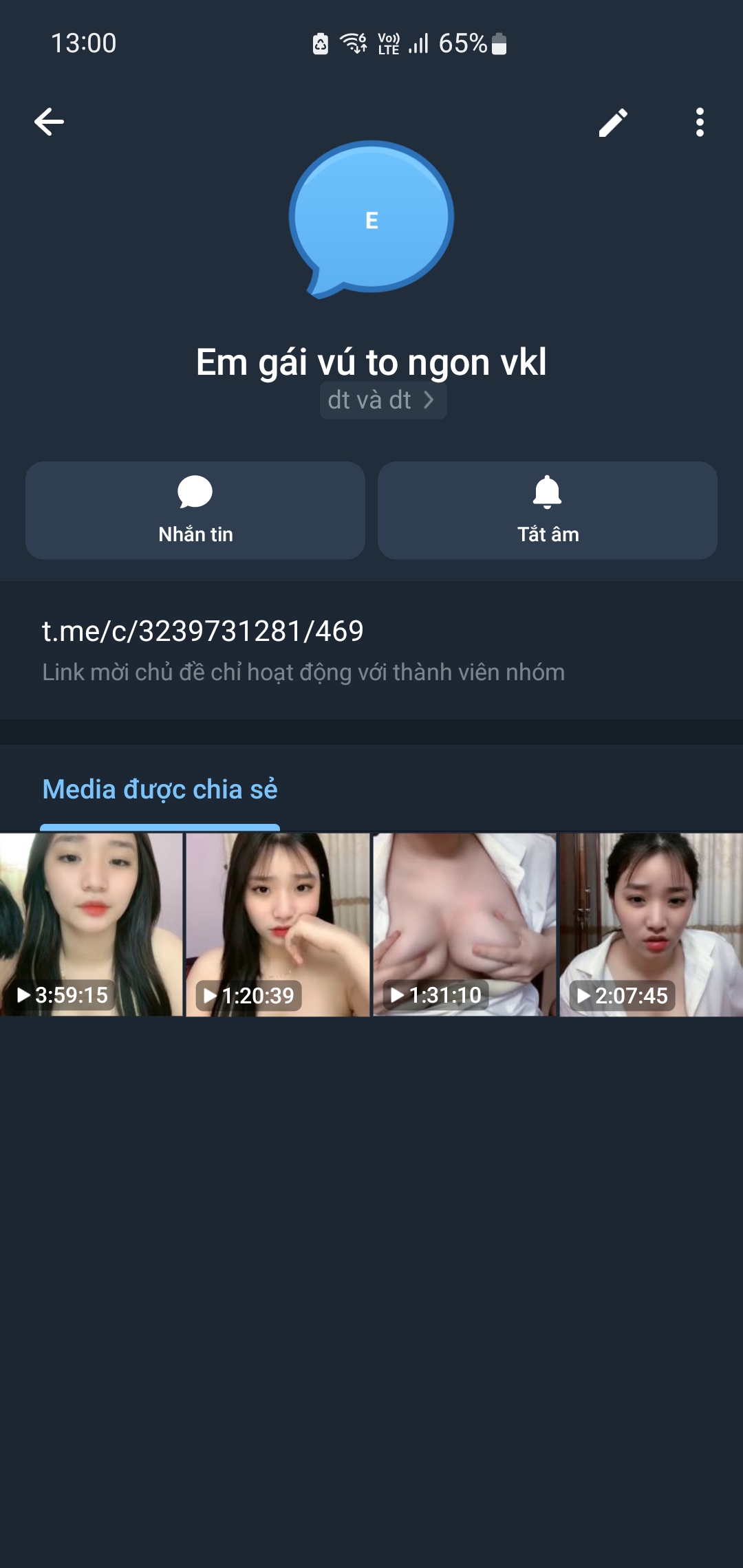Go back using the arrow icon
This screenshot has width=743, height=1568.
[x=50, y=122]
